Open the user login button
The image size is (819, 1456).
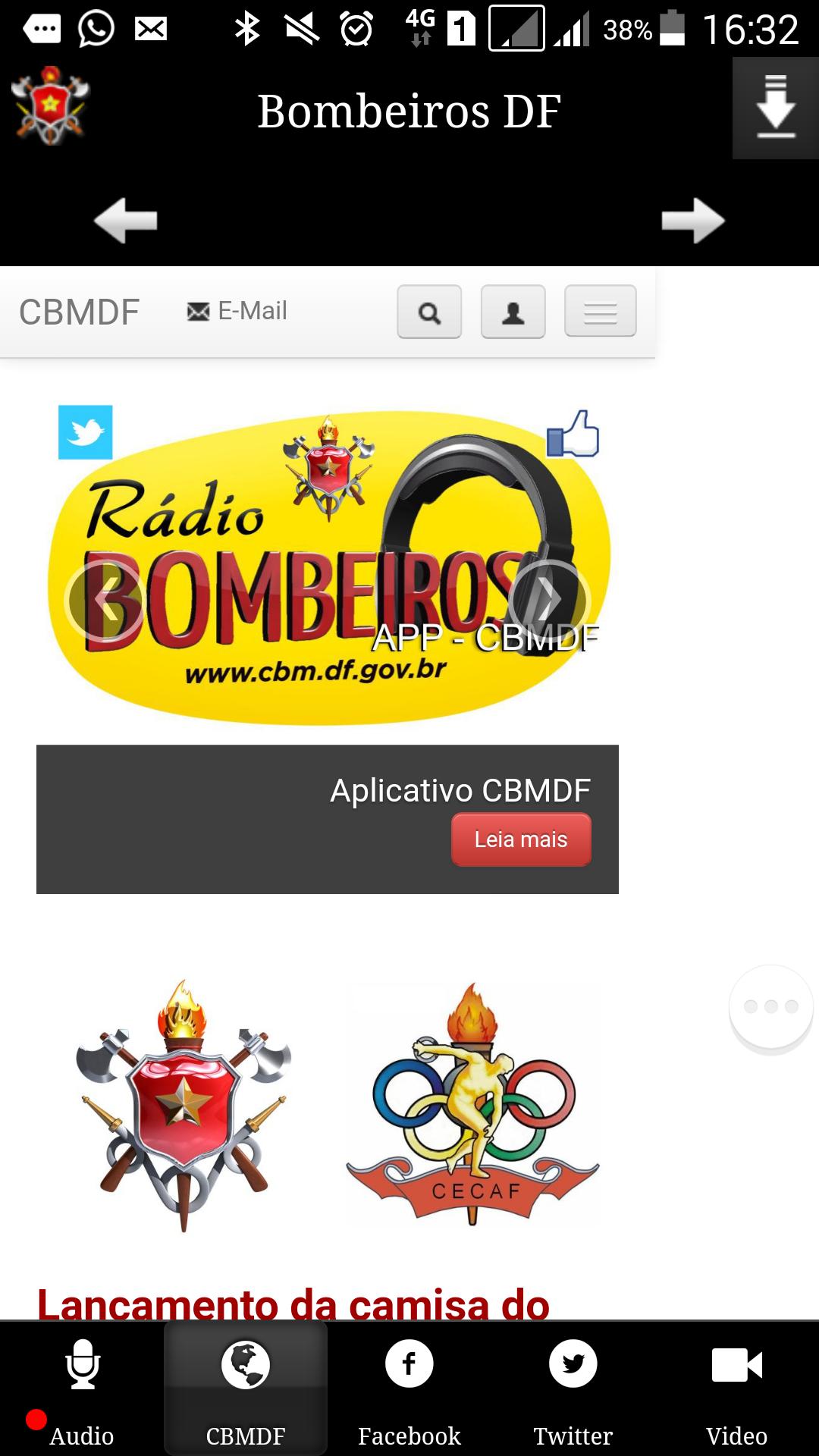tap(513, 312)
